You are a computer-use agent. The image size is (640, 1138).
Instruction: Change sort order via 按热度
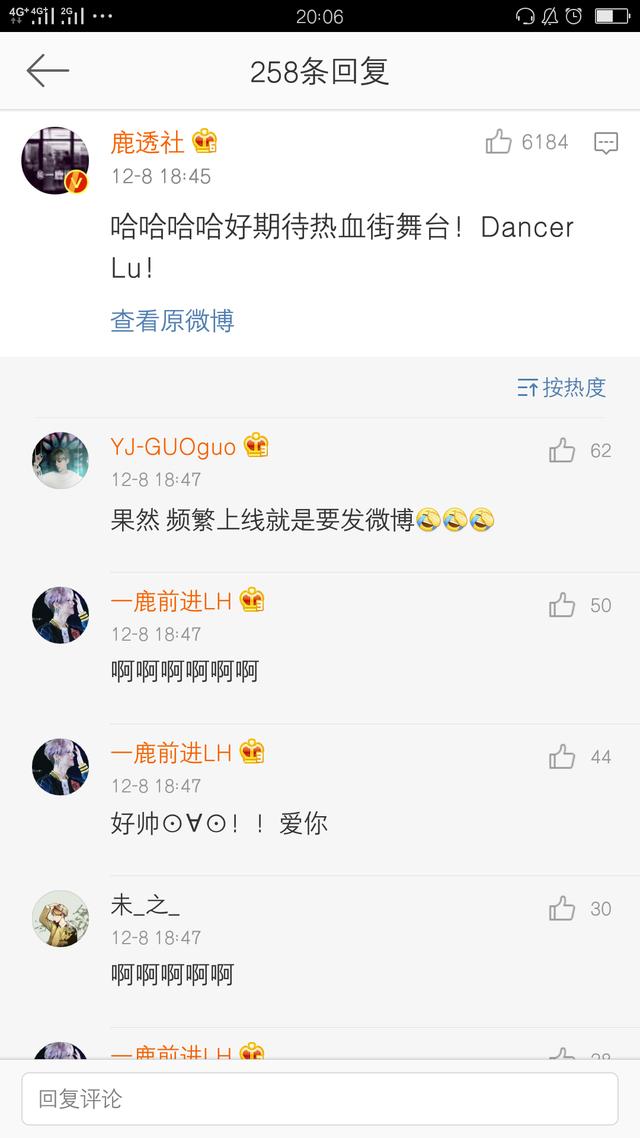(562, 388)
